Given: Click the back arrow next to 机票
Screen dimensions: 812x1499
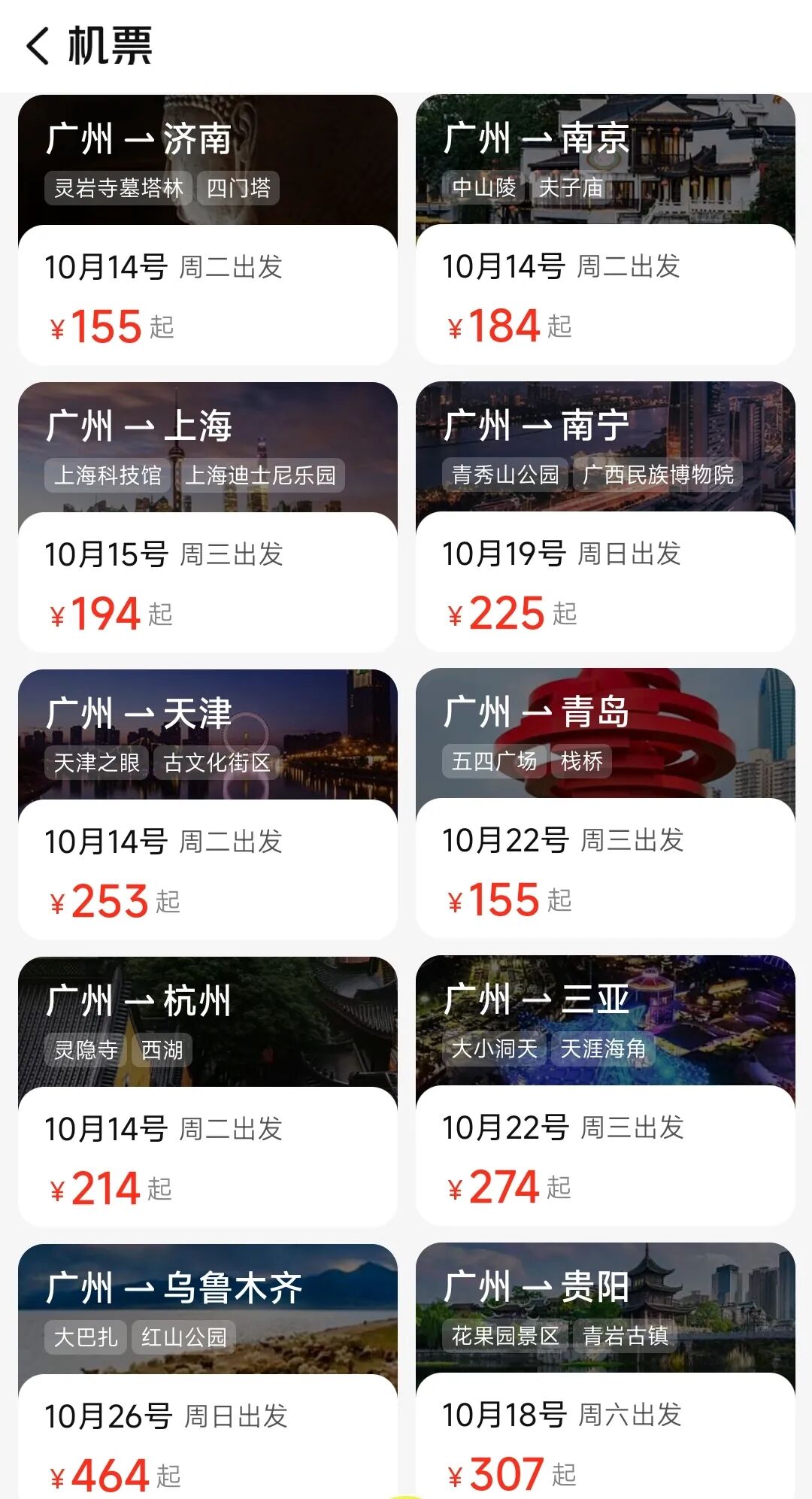Looking at the screenshot, I should point(39,47).
